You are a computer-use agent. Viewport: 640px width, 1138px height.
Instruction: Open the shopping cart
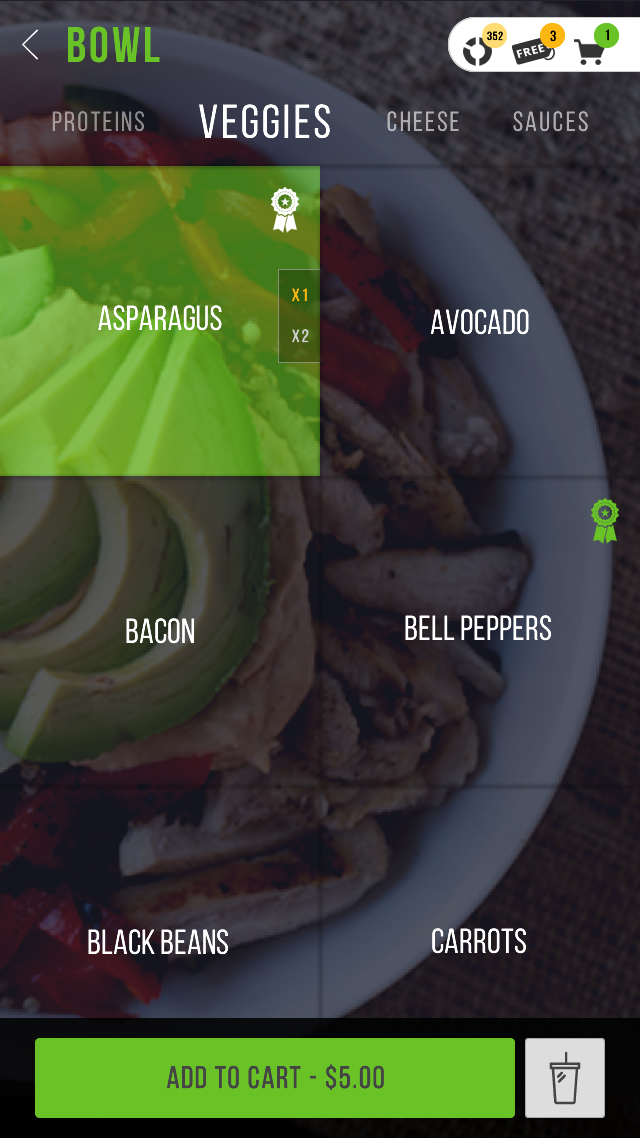[592, 48]
